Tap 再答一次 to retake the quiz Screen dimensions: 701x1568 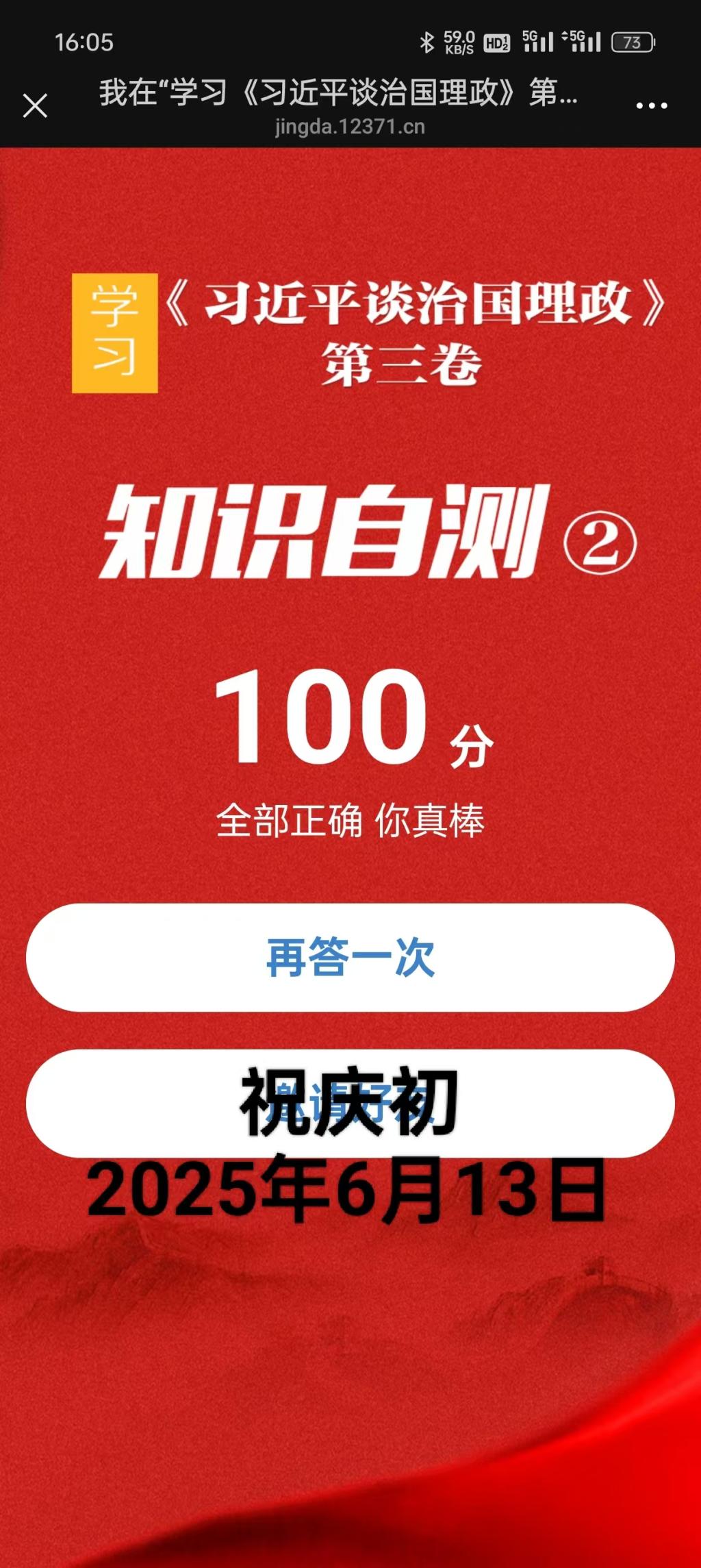coord(350,957)
